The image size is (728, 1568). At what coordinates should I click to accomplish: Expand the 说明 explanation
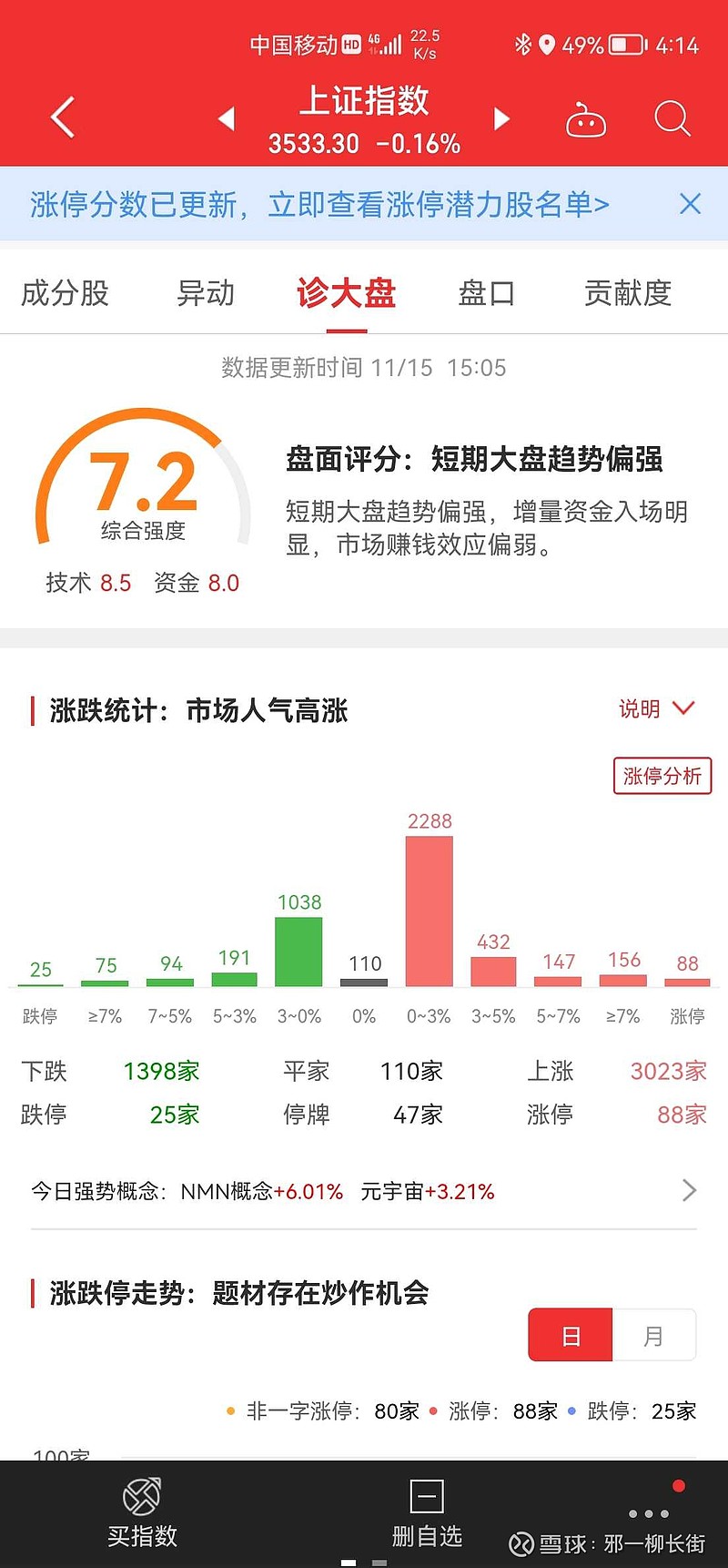coord(657,708)
